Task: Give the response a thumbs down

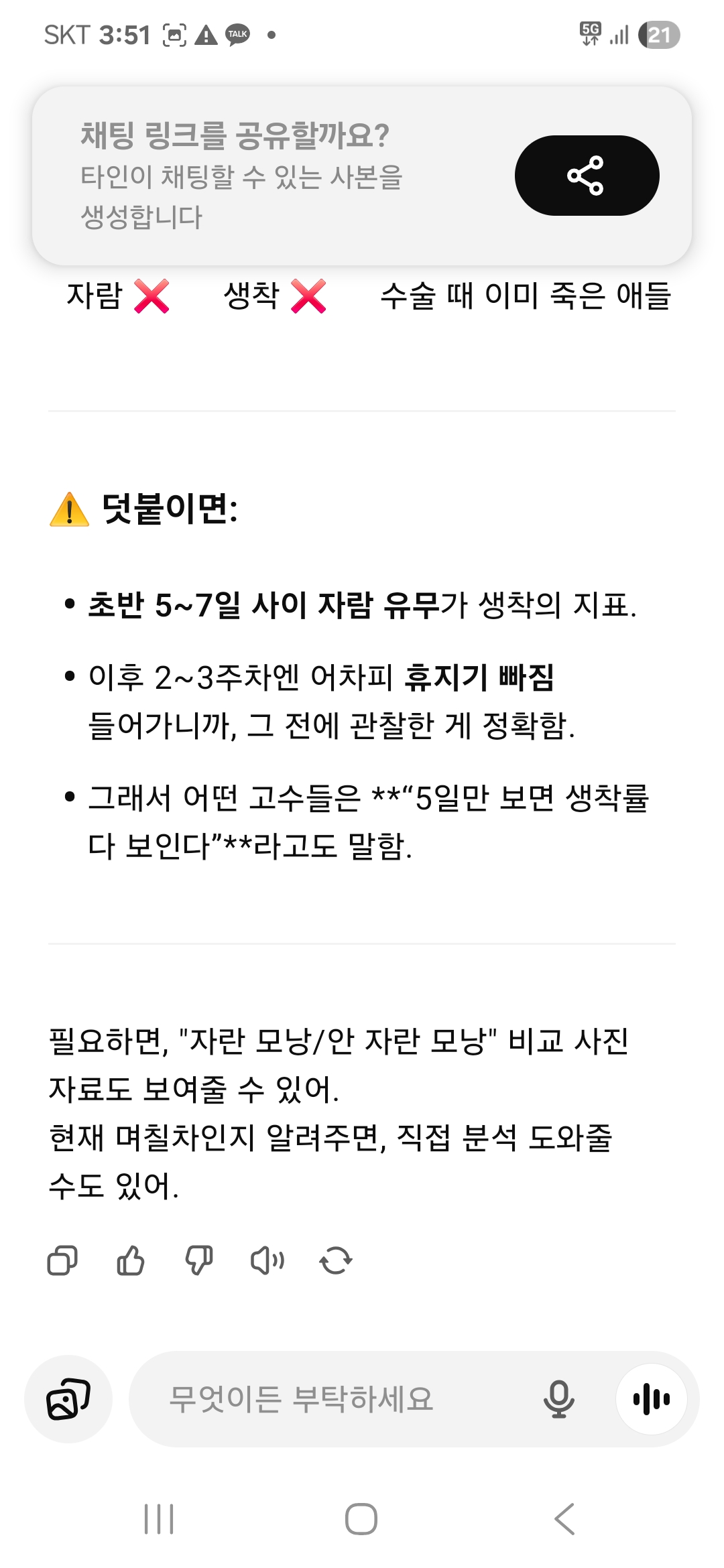Action: point(199,1261)
